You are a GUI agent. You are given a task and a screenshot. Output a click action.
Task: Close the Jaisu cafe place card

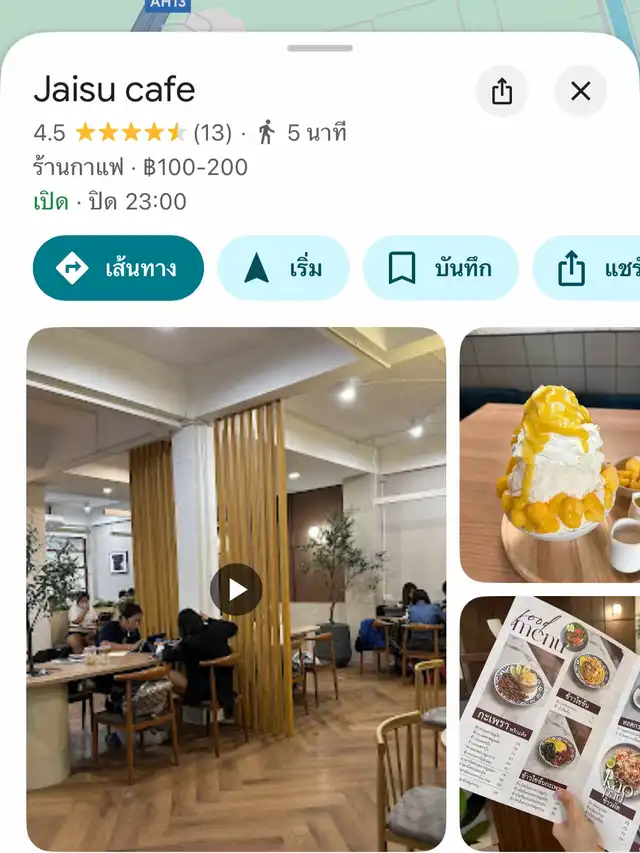click(580, 92)
